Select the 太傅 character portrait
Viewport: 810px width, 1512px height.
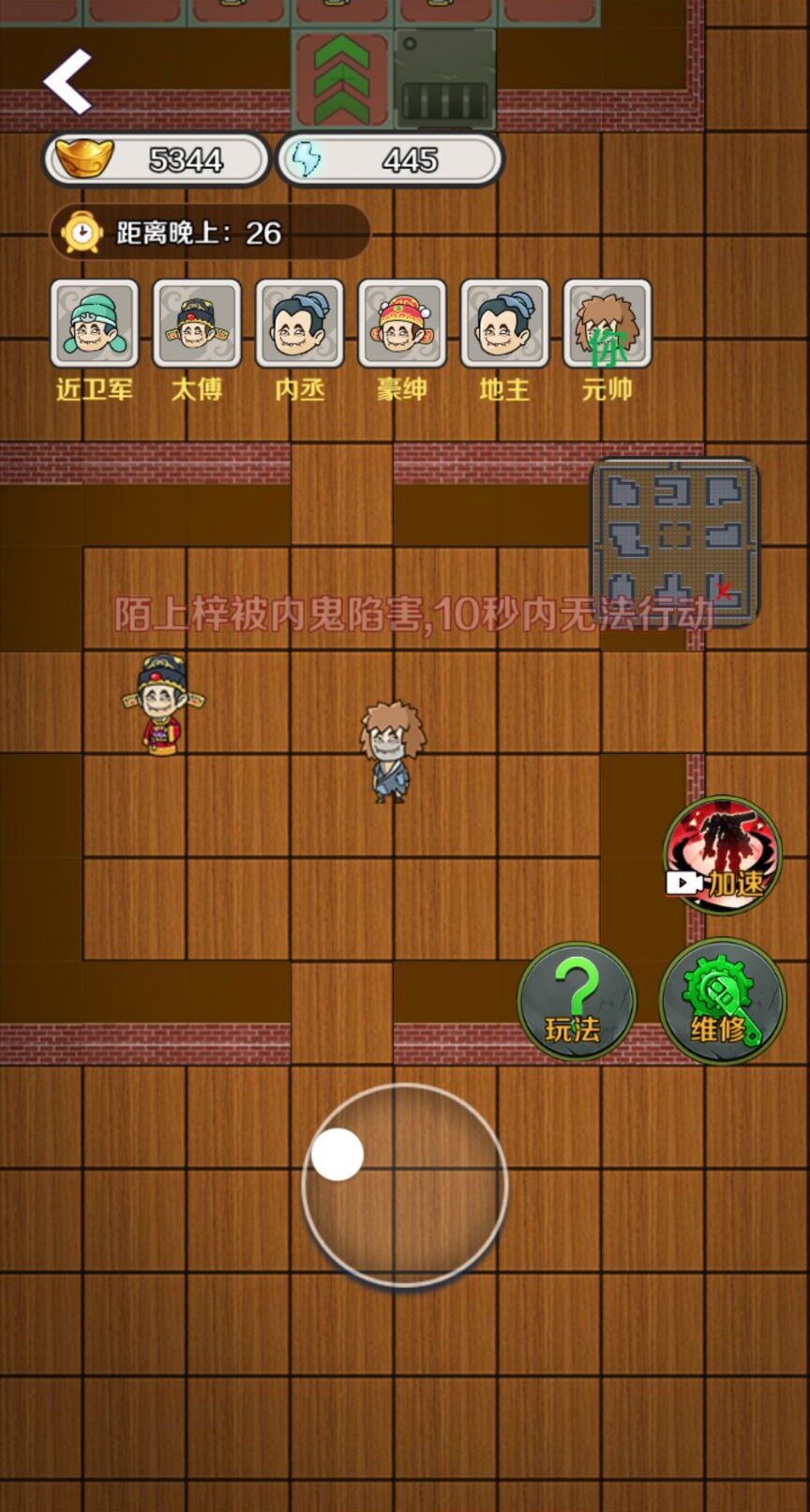197,323
